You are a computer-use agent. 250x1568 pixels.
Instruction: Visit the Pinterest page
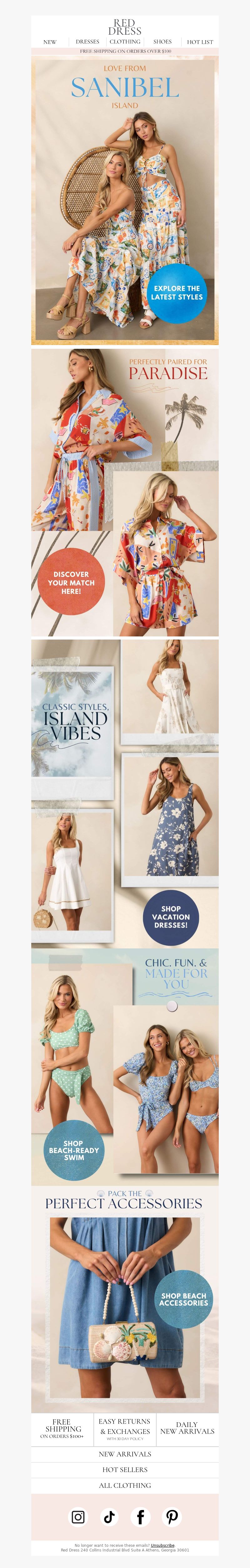[x=172, y=1517]
